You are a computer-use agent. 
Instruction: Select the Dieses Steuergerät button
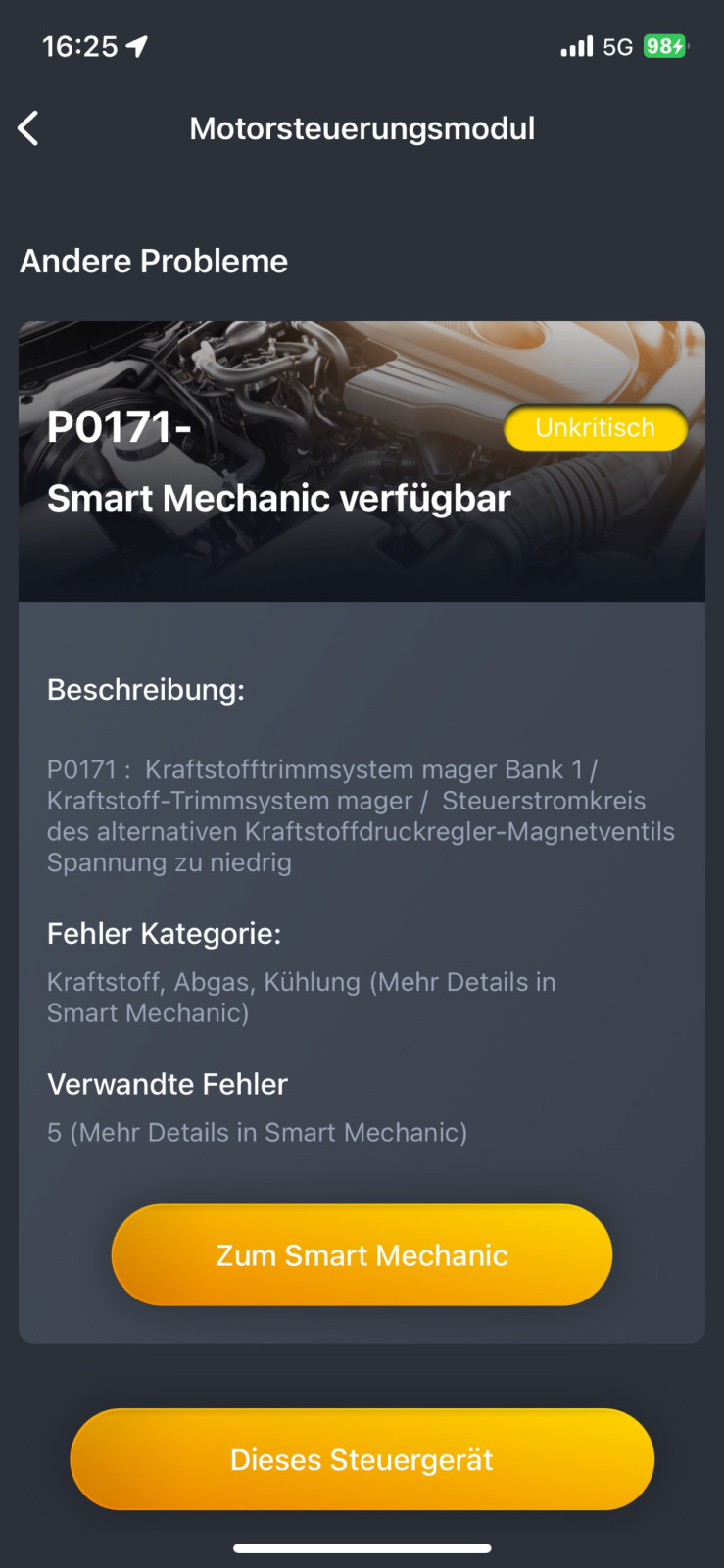click(x=362, y=1459)
